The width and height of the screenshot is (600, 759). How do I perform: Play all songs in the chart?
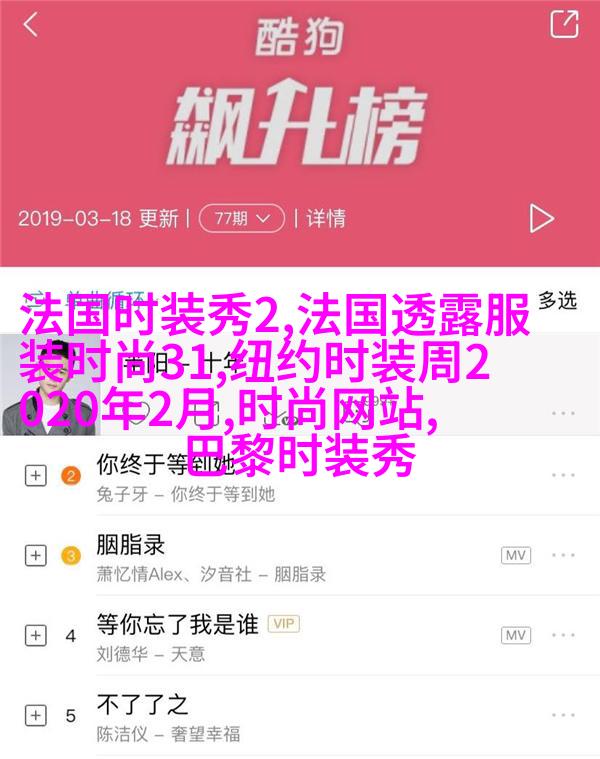point(541,217)
